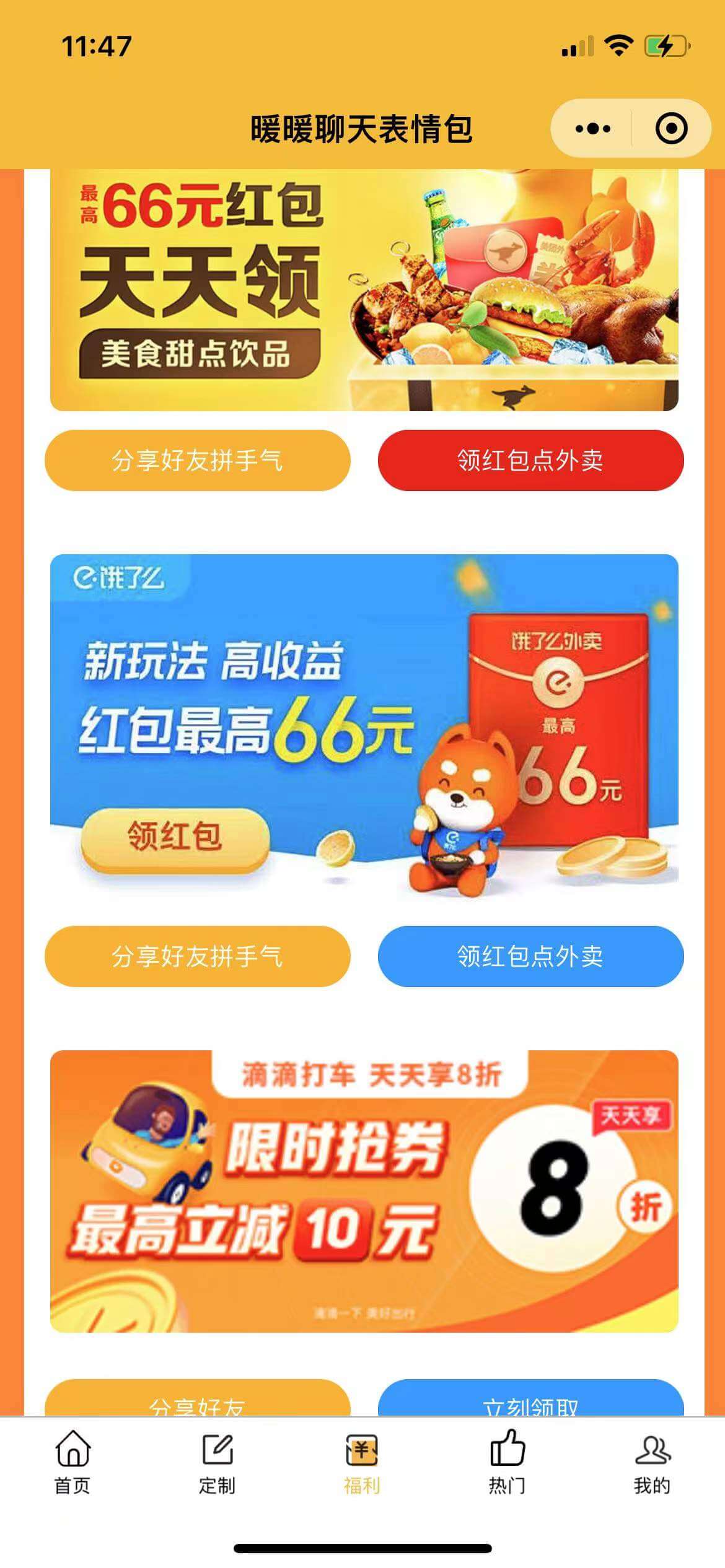Switch to the 首页 tab
Image resolution: width=725 pixels, height=1568 pixels.
click(72, 1463)
